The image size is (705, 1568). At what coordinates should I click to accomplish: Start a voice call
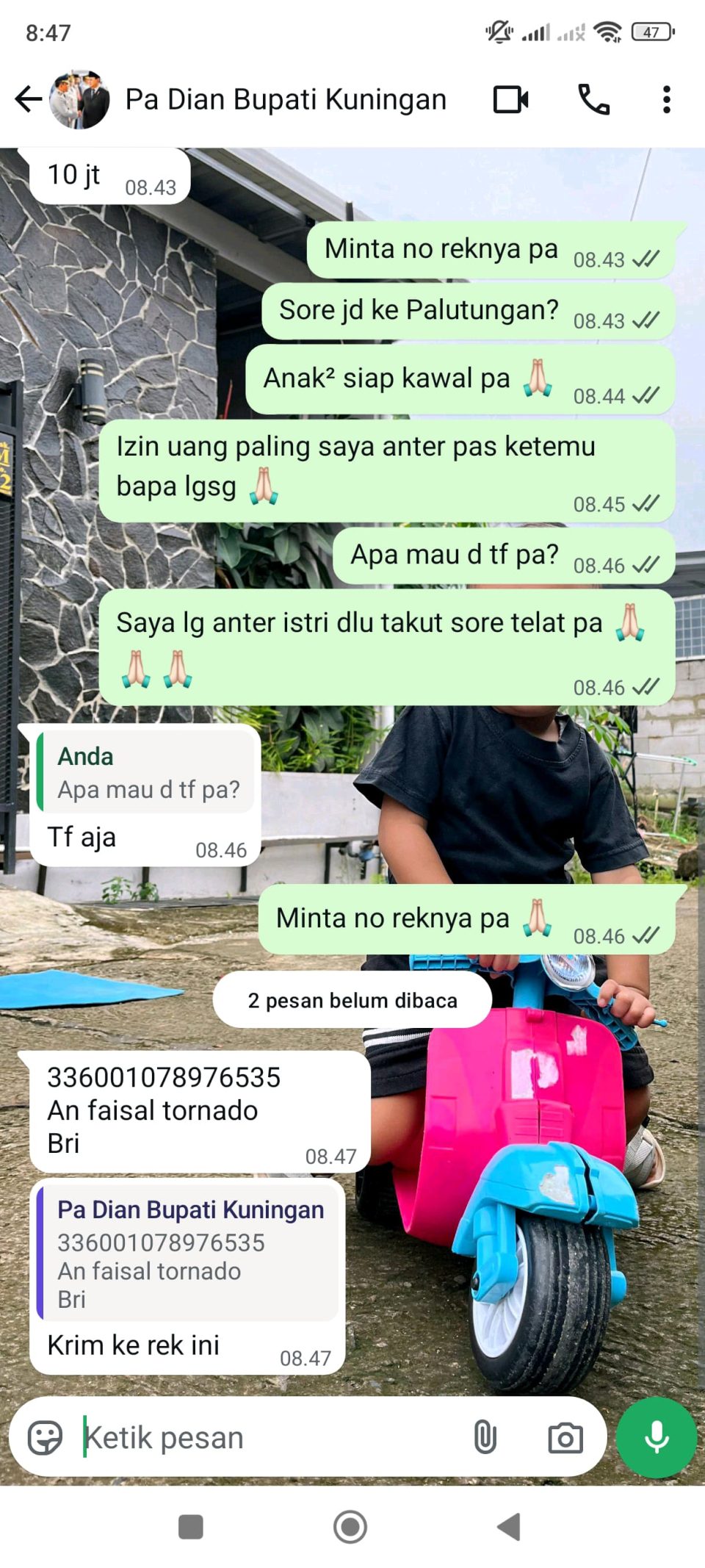click(593, 99)
